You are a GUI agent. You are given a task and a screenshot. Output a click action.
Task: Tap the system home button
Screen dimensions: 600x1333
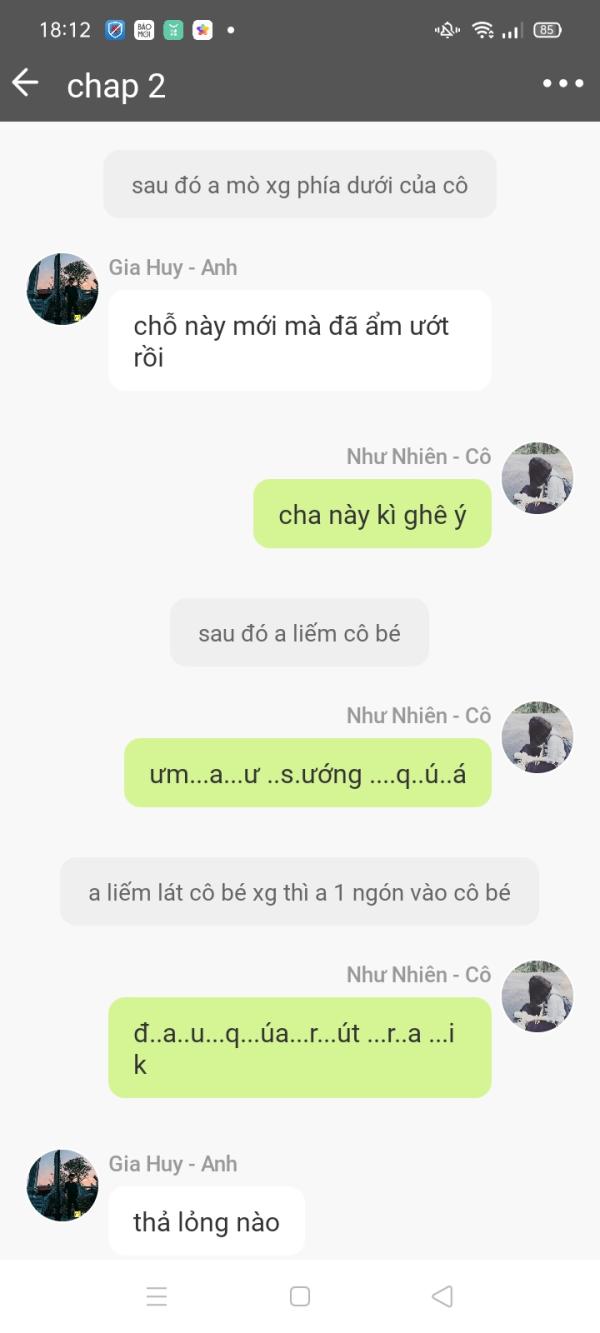tap(300, 1296)
